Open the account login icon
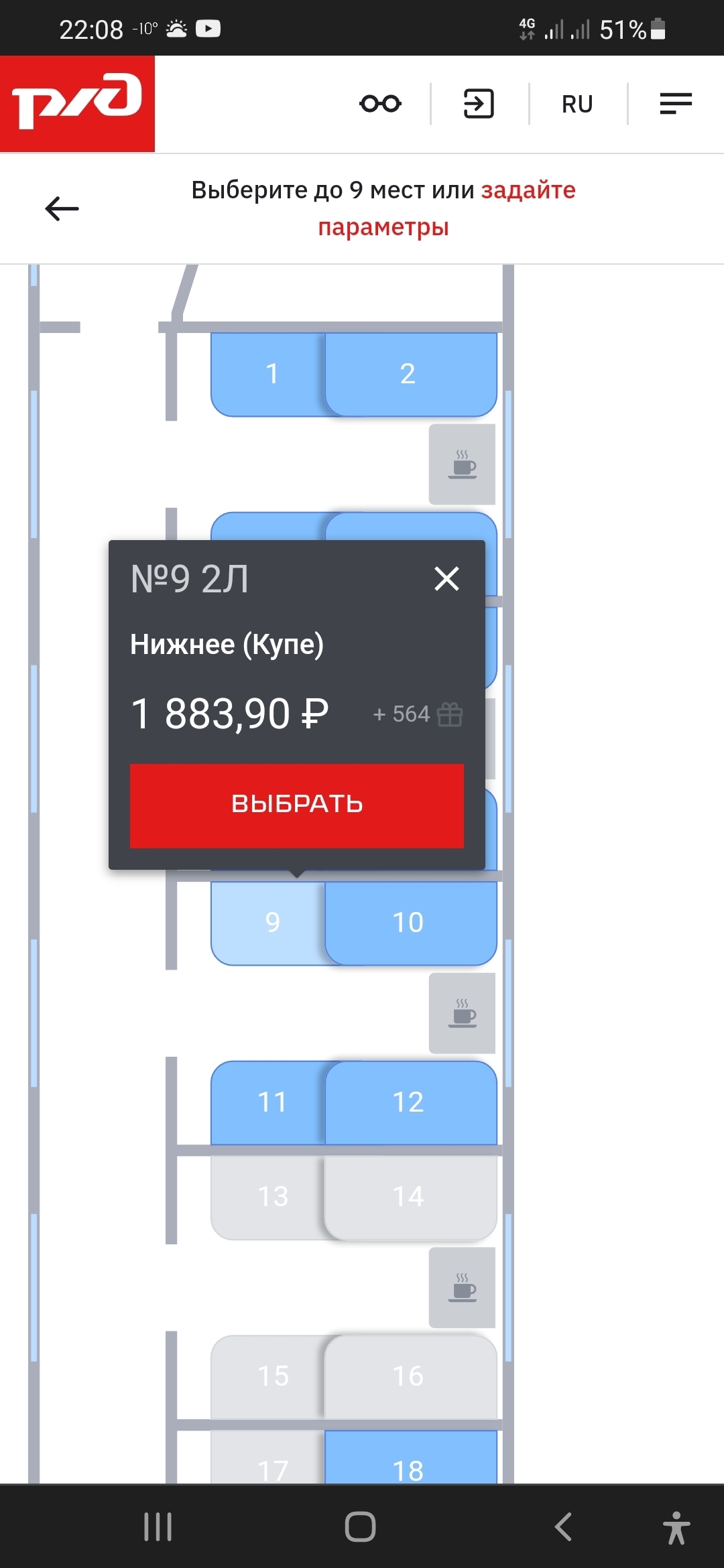Image resolution: width=724 pixels, height=1568 pixels. (479, 104)
